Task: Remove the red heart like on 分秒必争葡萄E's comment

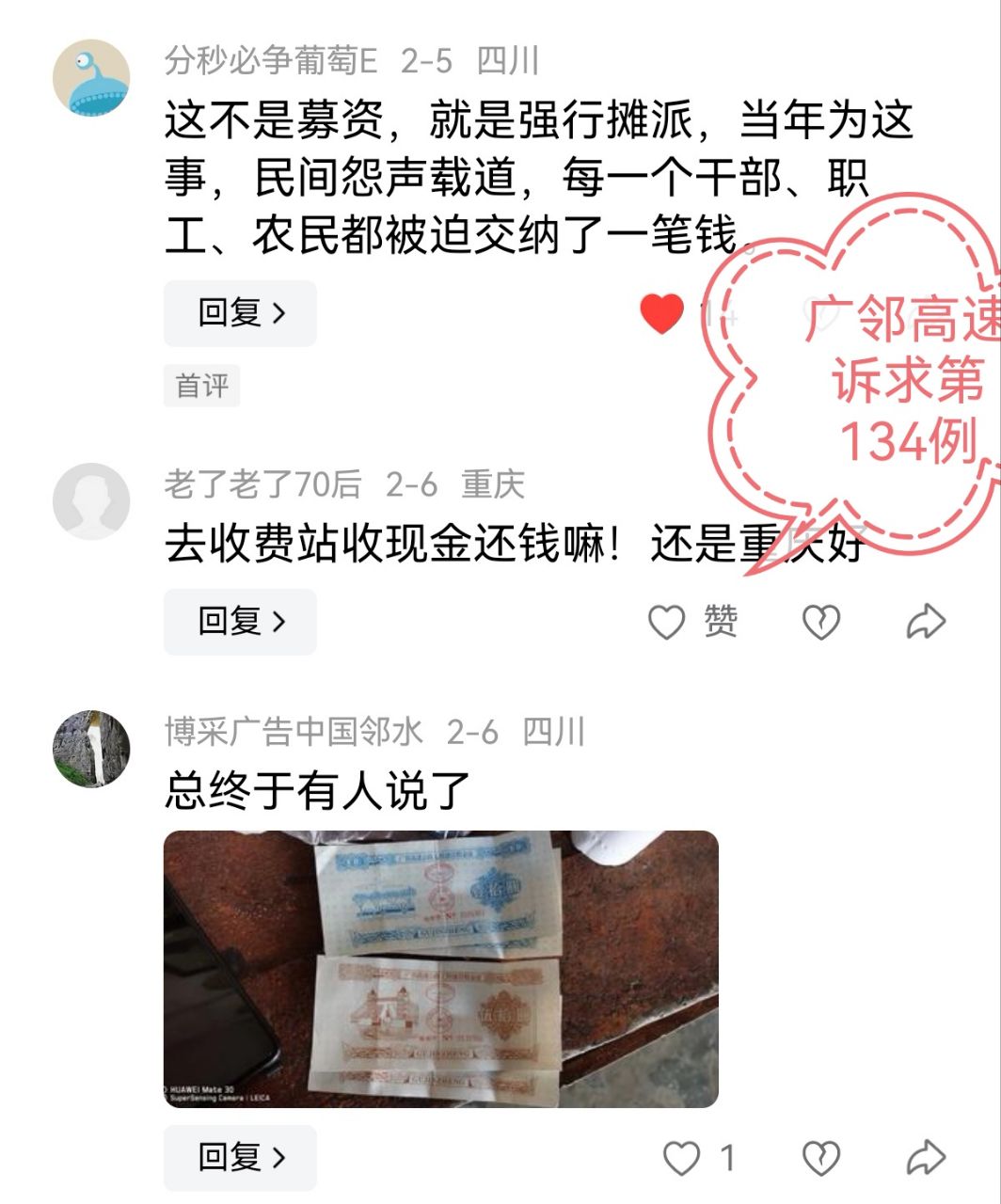Action: pyautogui.click(x=662, y=313)
